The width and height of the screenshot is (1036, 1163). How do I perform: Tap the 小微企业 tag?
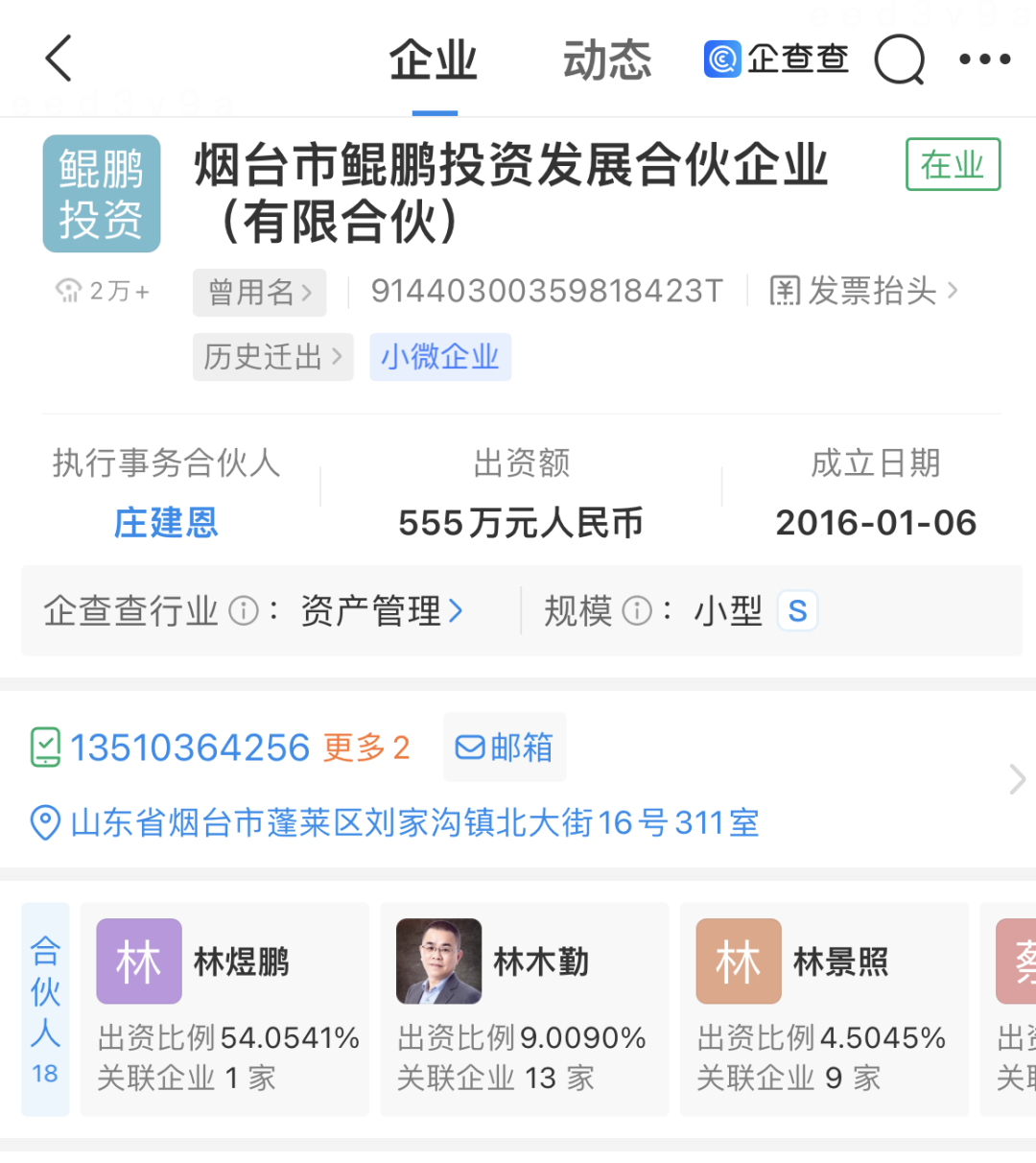click(440, 357)
